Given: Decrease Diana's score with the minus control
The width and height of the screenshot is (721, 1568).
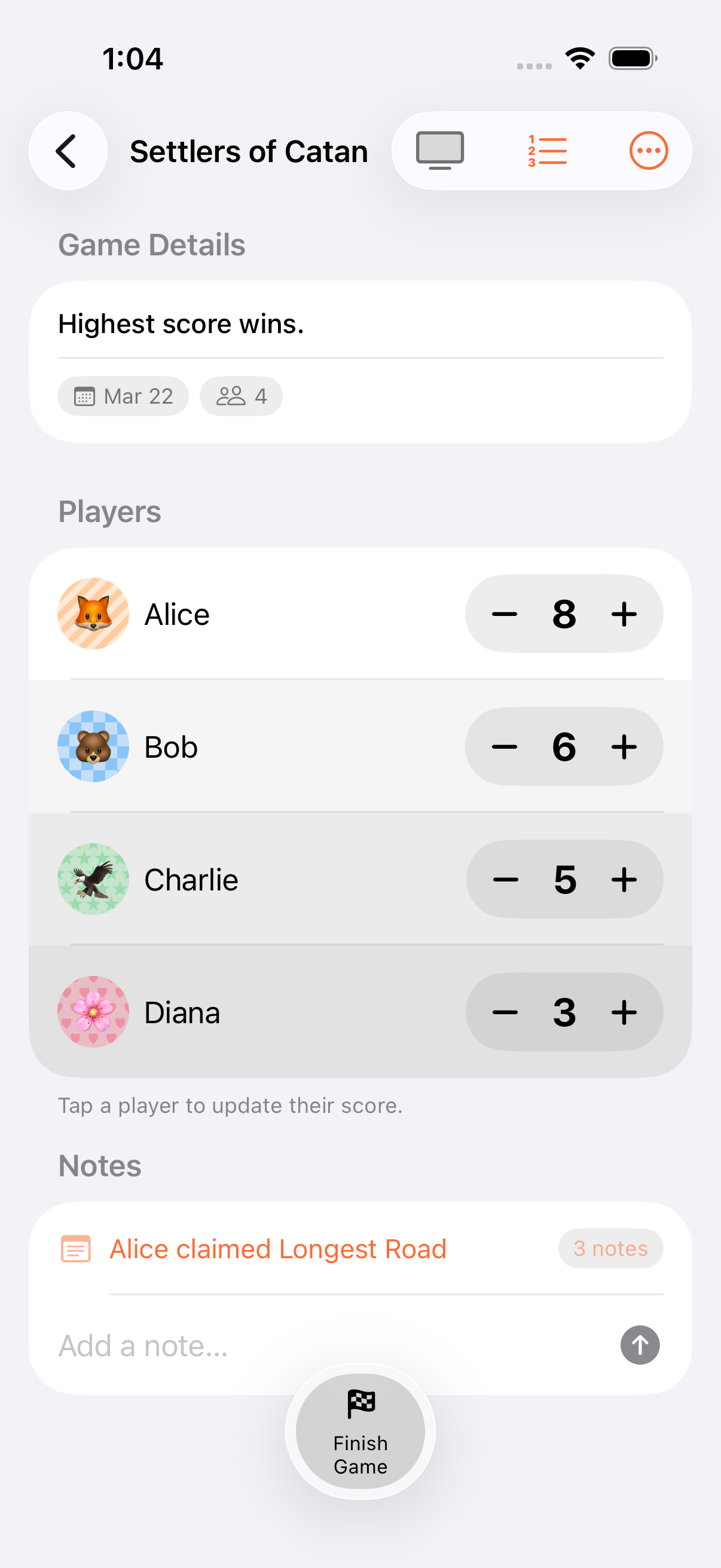Looking at the screenshot, I should coord(505,1012).
